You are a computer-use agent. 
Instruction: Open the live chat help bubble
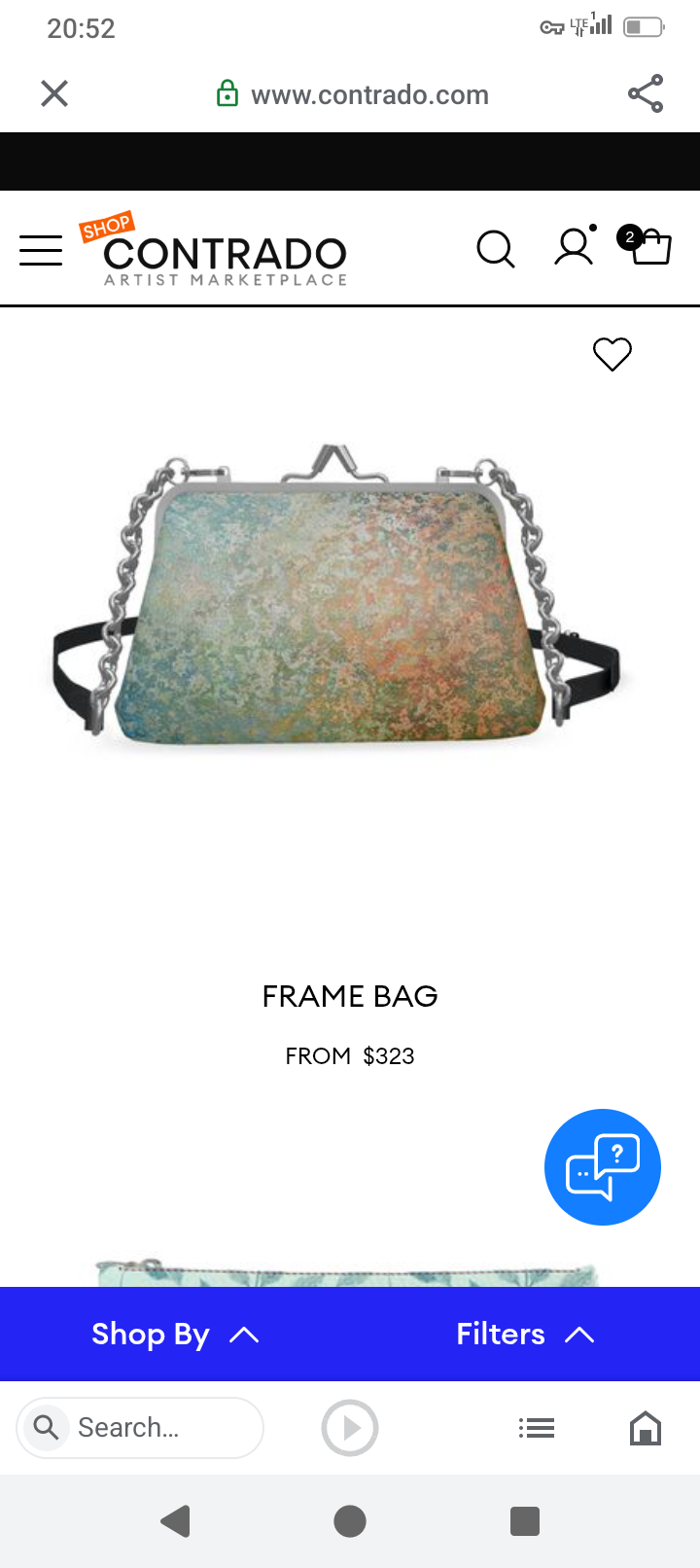(603, 1167)
